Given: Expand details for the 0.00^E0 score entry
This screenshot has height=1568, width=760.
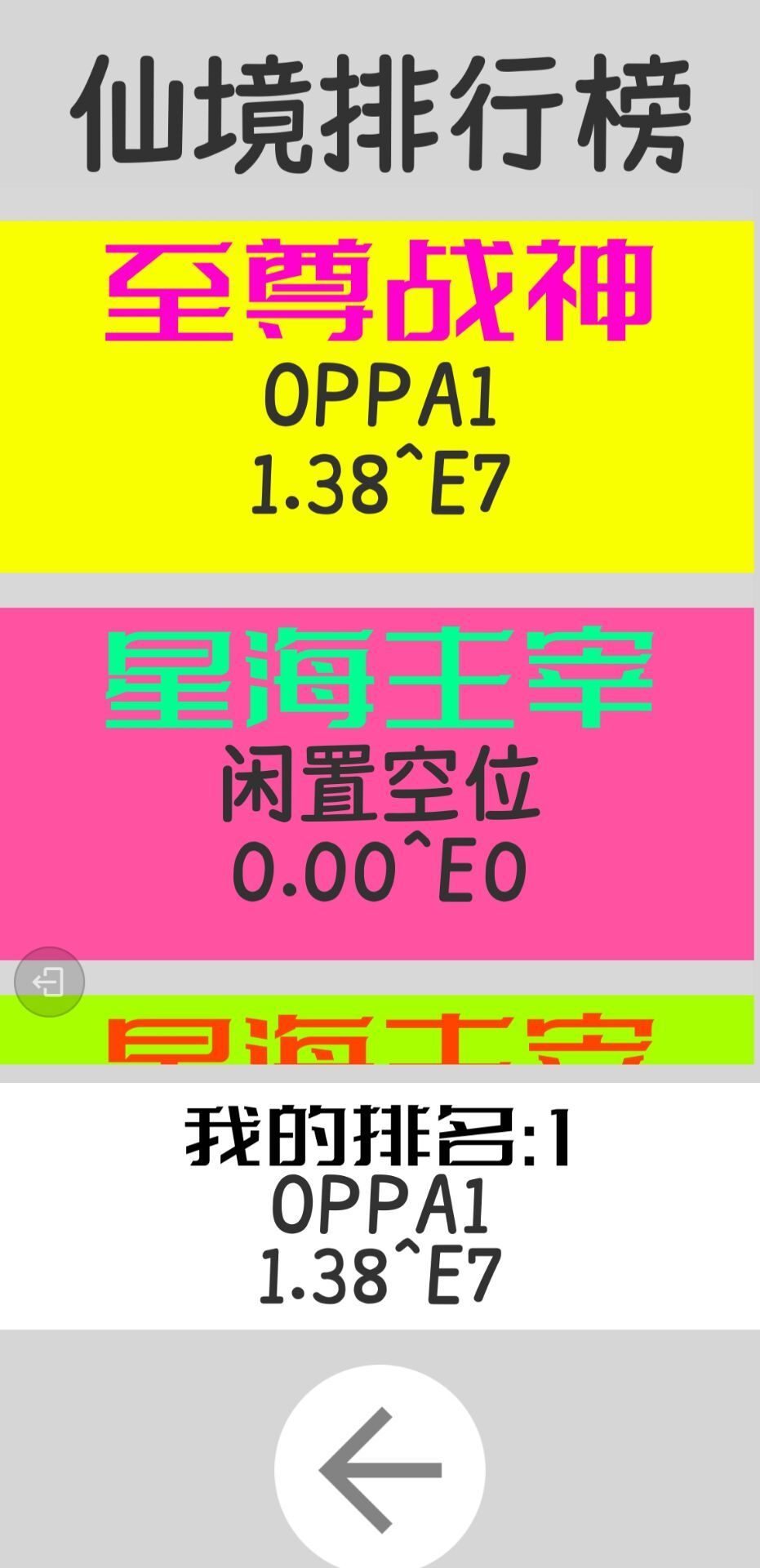Looking at the screenshot, I should 380,870.
